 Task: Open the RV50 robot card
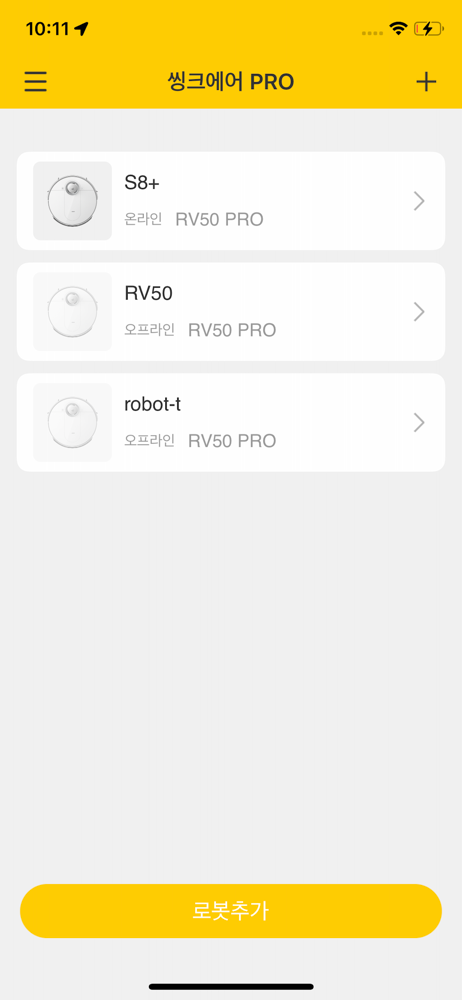pyautogui.click(x=231, y=312)
